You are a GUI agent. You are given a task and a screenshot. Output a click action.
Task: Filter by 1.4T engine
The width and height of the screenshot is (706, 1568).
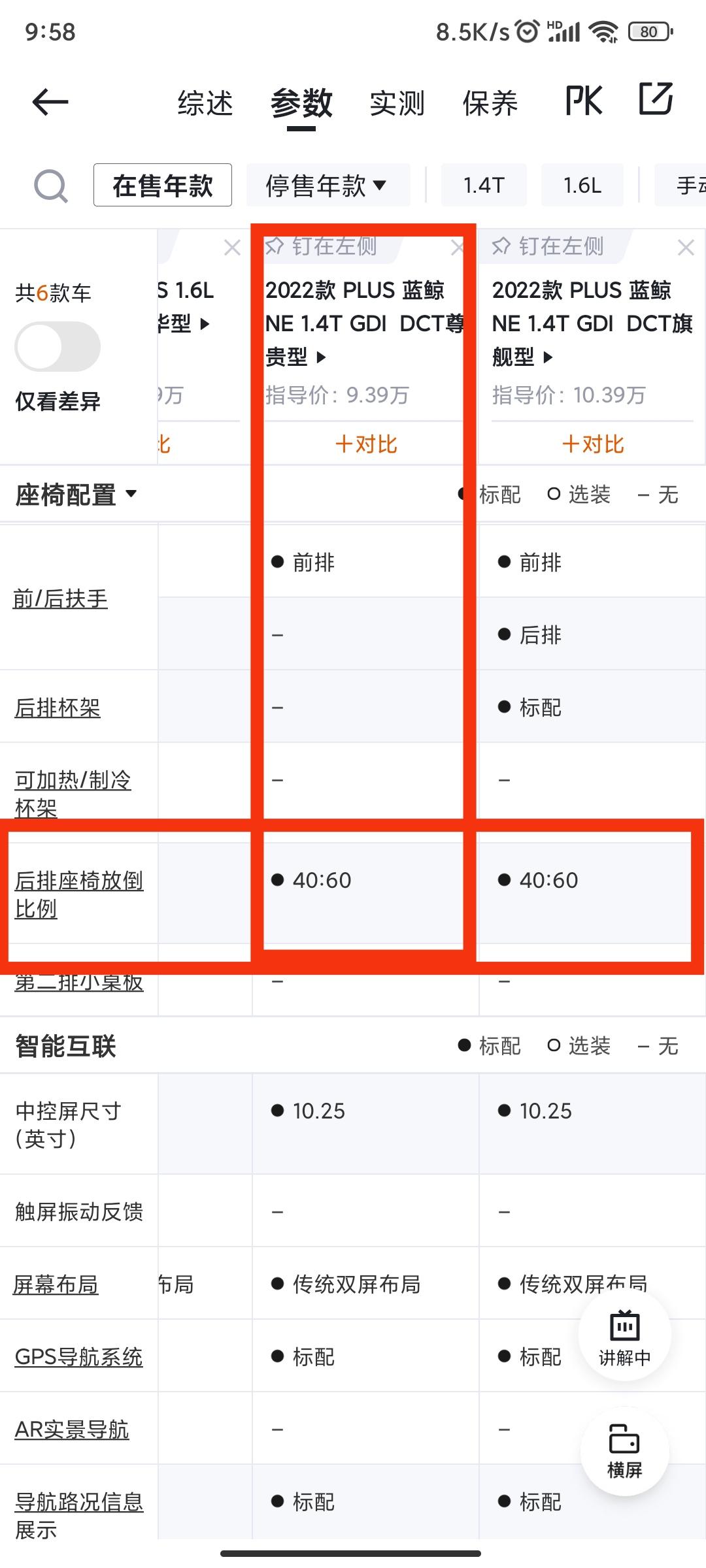(484, 186)
